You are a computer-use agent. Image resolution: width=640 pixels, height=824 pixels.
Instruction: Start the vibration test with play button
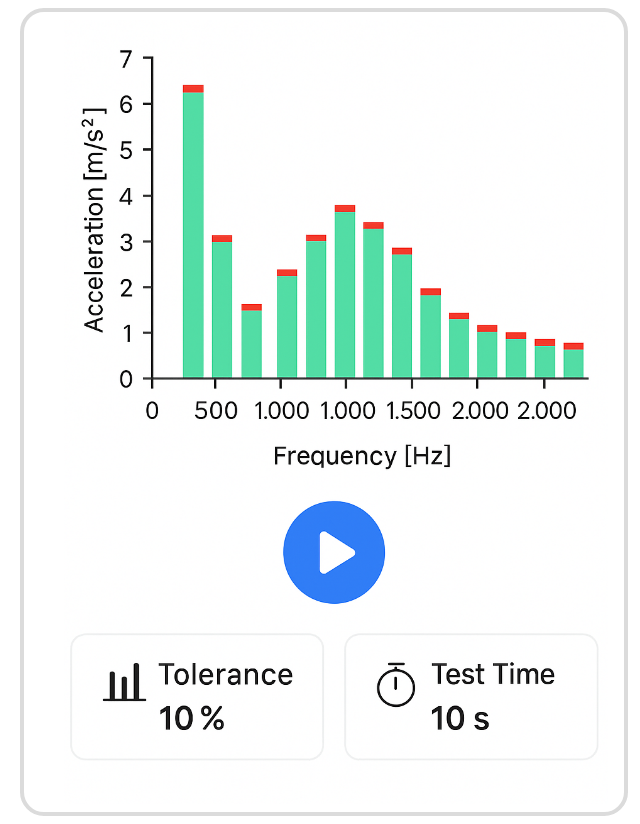pos(334,552)
